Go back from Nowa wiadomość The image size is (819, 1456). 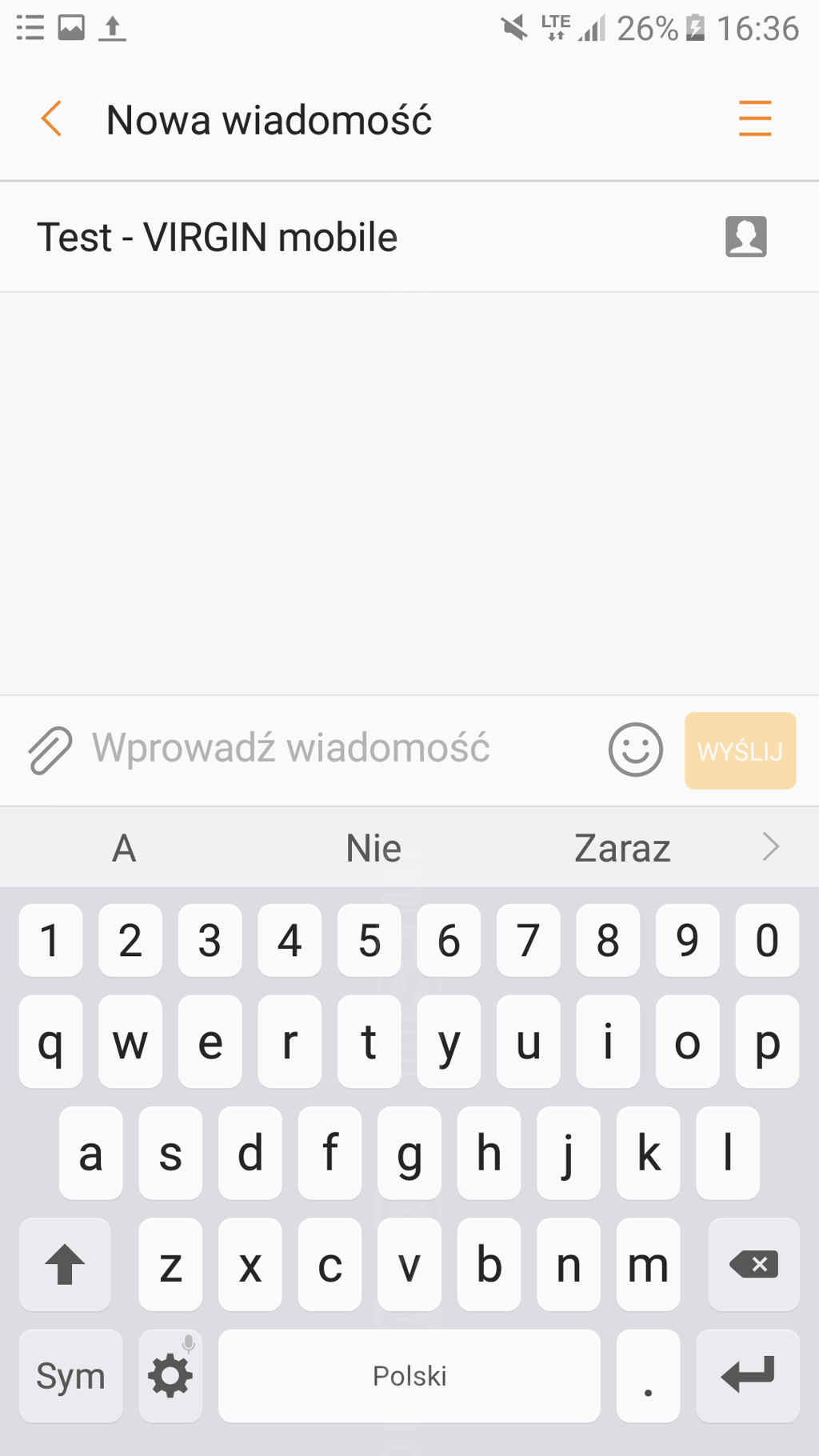tap(52, 119)
